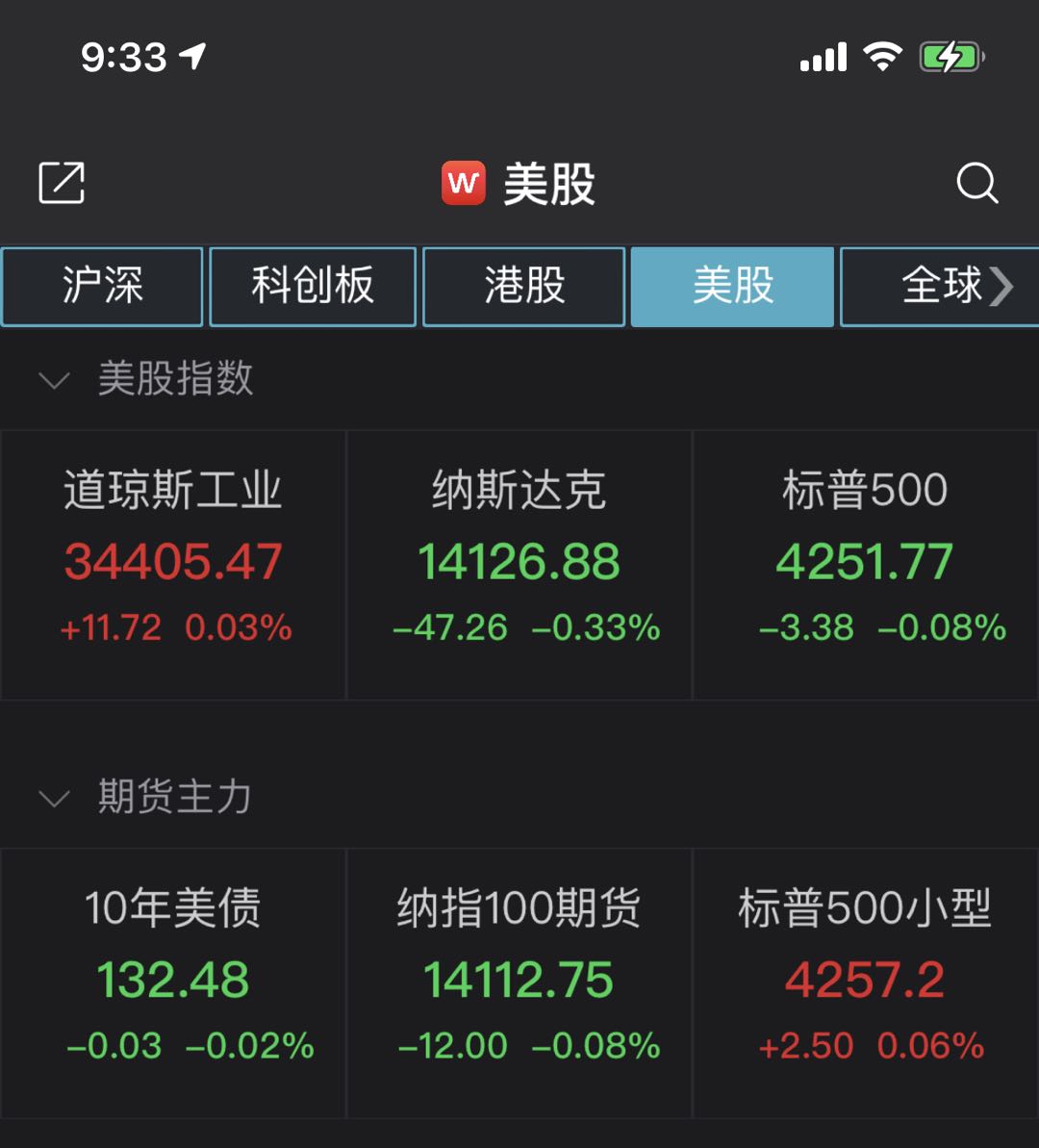View the 纳指100期货 card
Image resolution: width=1039 pixels, height=1148 pixels.
tap(519, 982)
